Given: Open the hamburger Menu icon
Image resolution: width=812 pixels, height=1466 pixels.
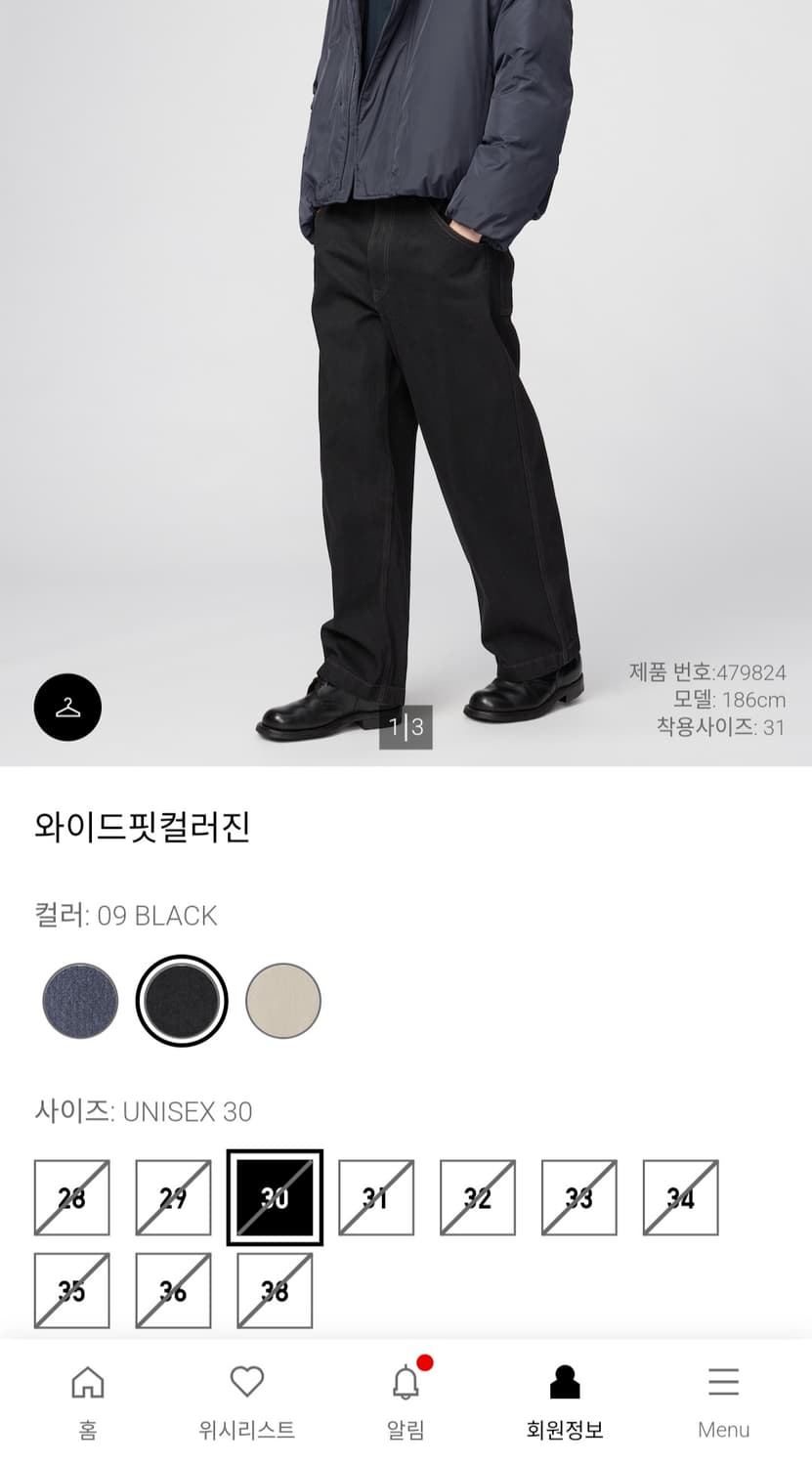Looking at the screenshot, I should pyautogui.click(x=723, y=1382).
